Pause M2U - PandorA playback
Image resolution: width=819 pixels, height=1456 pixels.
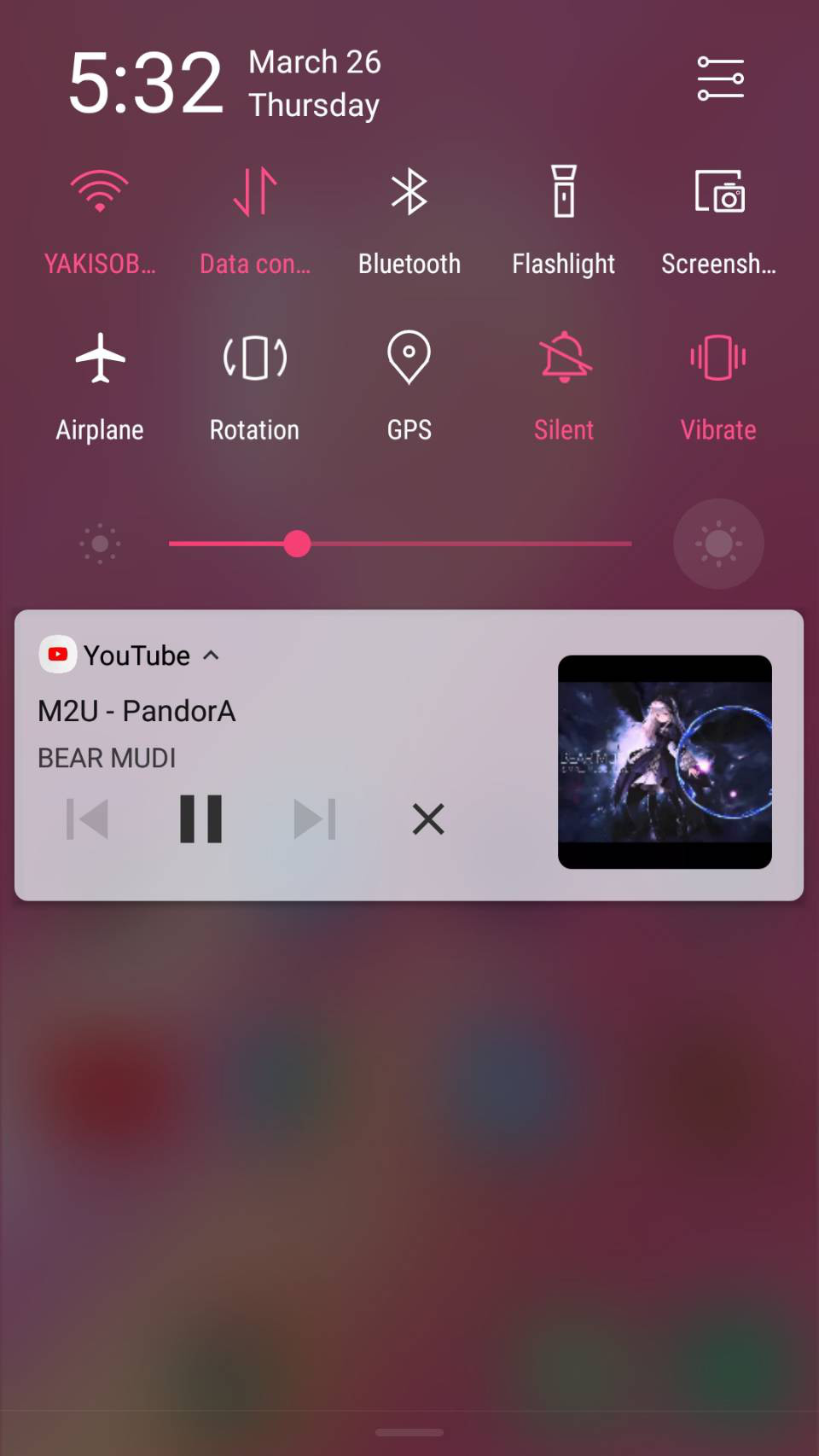pos(201,819)
